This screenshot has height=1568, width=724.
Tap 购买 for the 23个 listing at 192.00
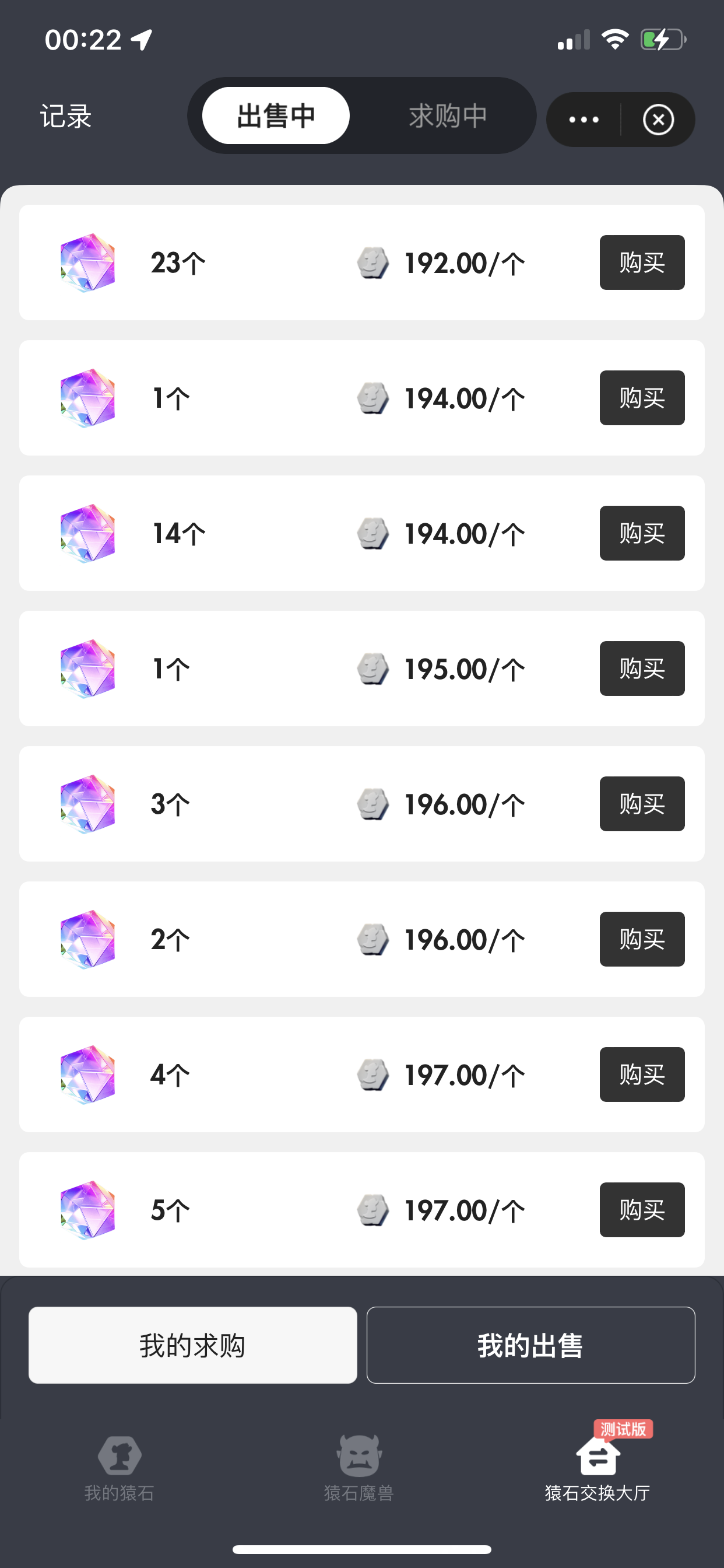(x=642, y=262)
